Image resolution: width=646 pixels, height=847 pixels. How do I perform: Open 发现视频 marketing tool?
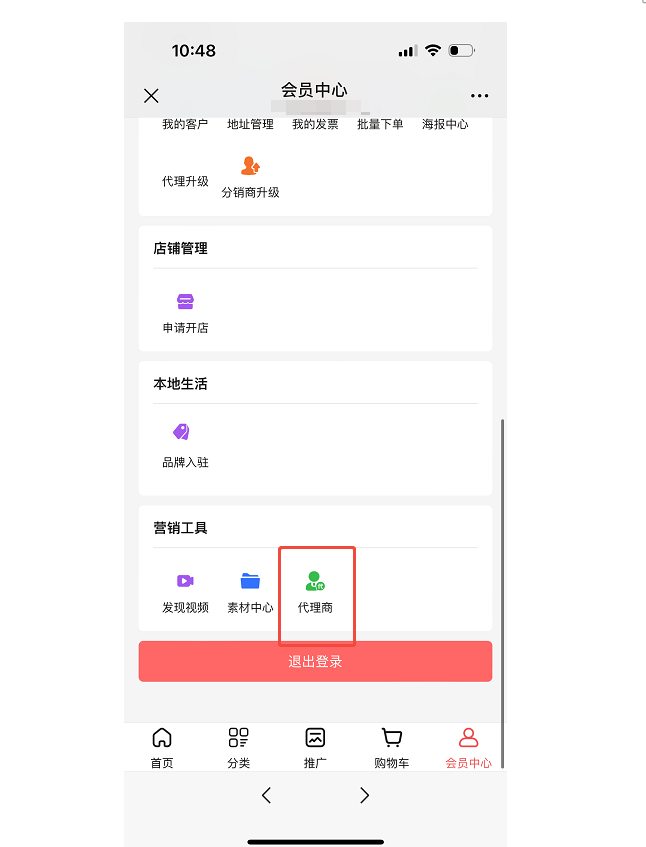pyautogui.click(x=185, y=592)
